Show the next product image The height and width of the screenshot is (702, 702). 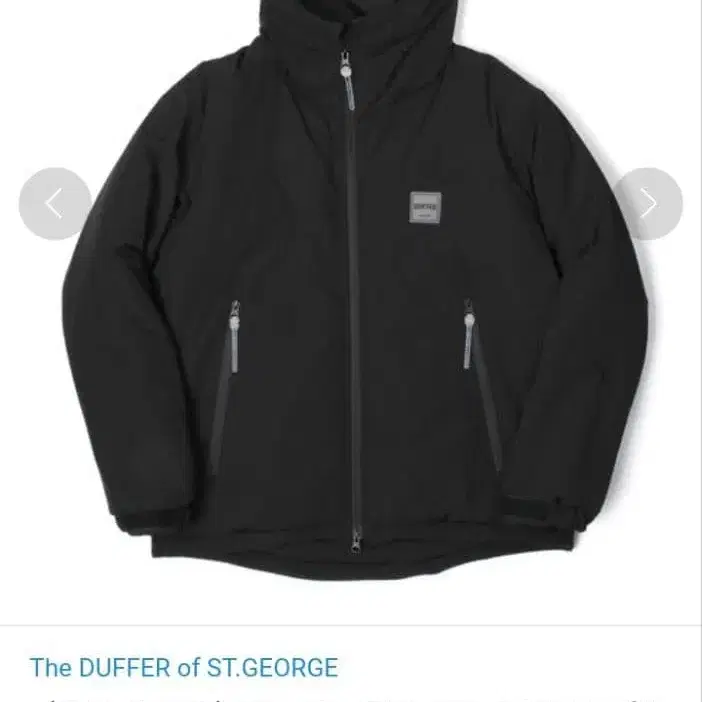647,204
